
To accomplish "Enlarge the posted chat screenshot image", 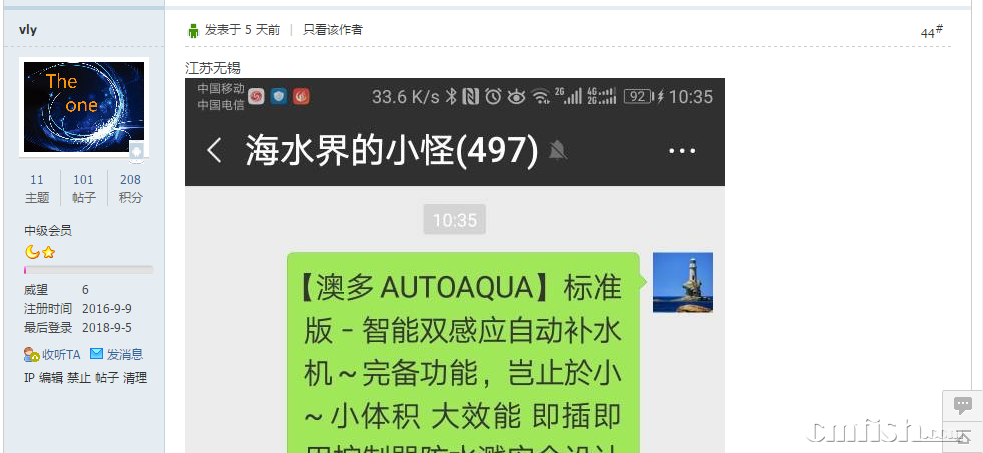I will [x=454, y=265].
